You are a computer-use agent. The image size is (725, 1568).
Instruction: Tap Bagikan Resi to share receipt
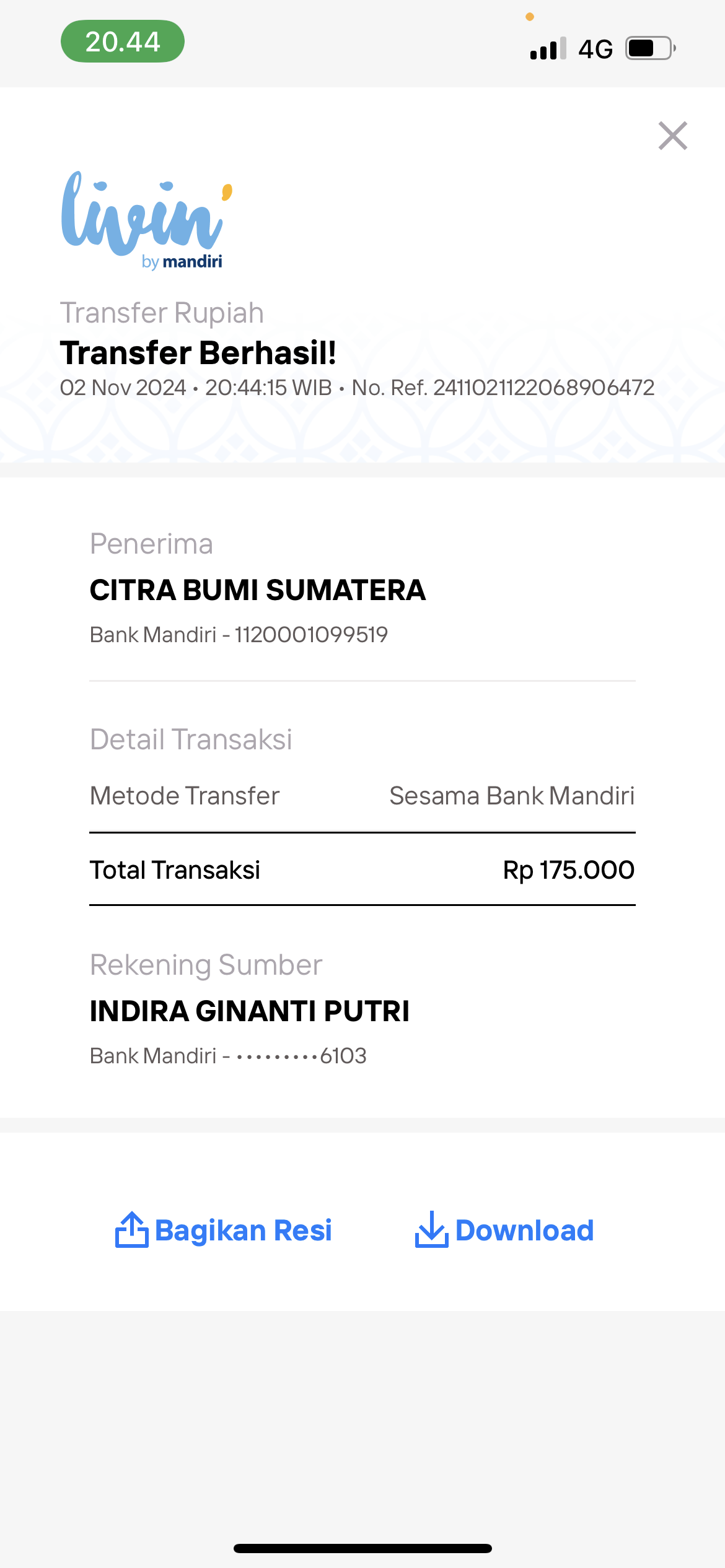[224, 1230]
